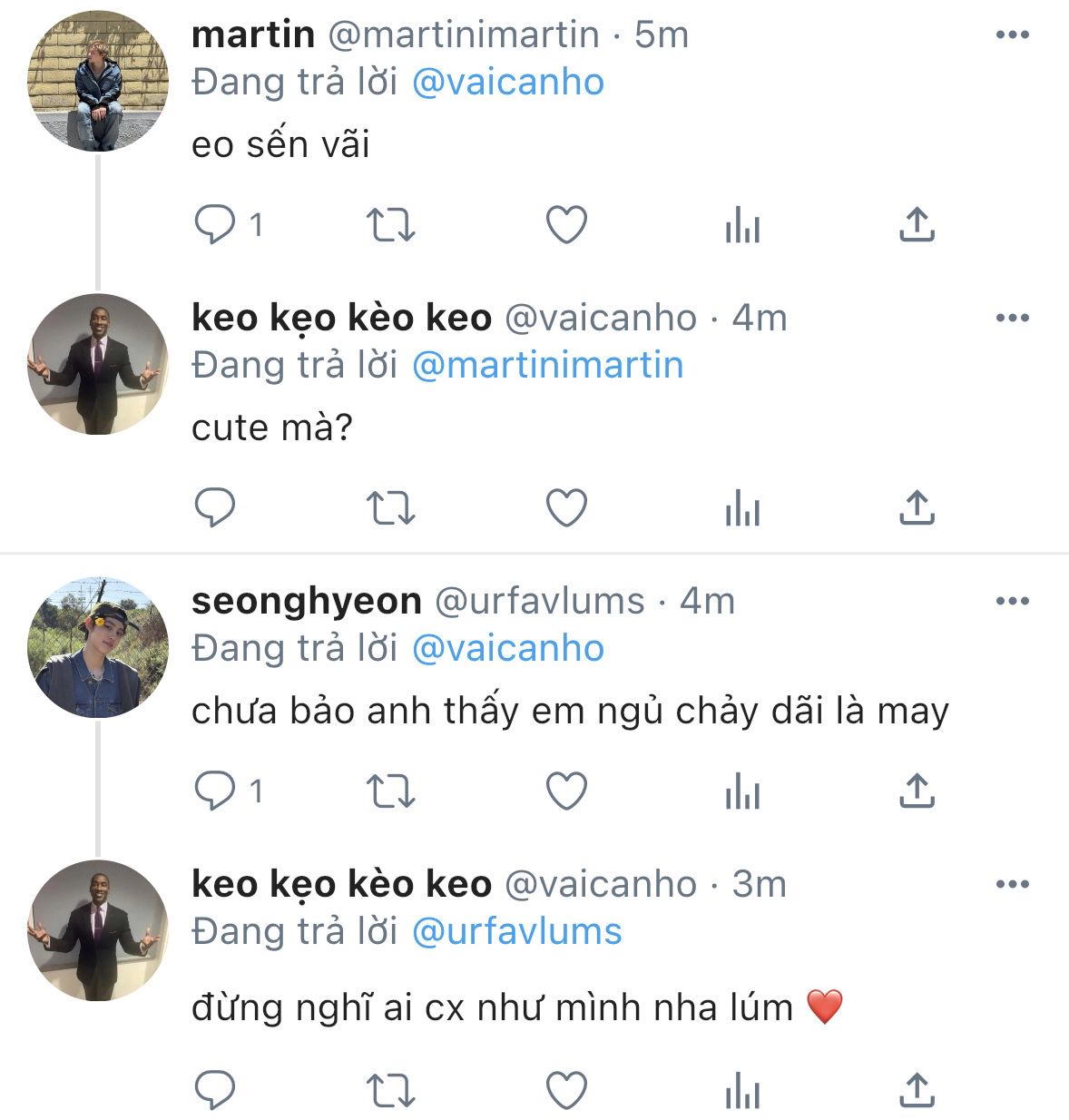
Task: Reply to martin's tweet "eo sến vãi"
Action: (x=216, y=224)
